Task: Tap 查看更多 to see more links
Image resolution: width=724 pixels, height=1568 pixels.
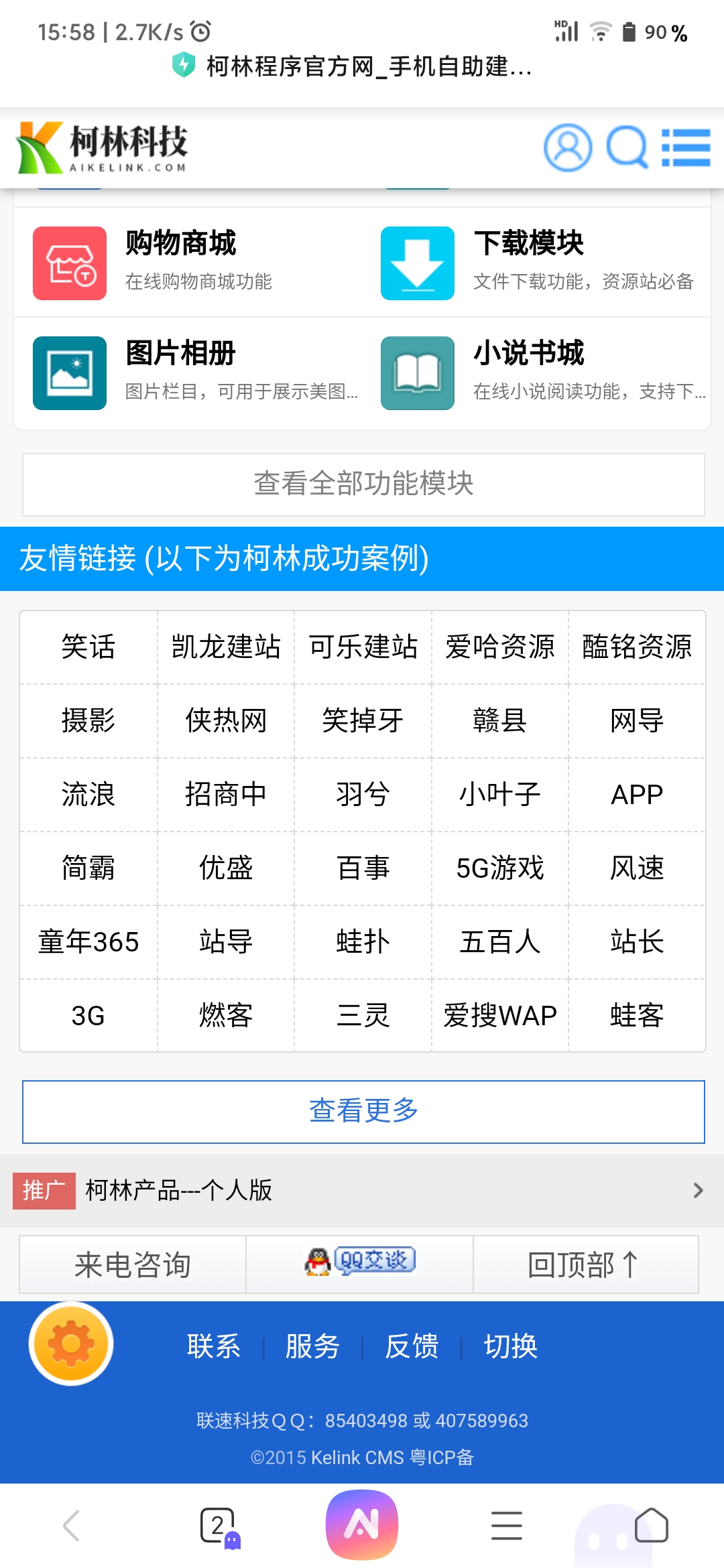Action: pyautogui.click(x=363, y=1111)
